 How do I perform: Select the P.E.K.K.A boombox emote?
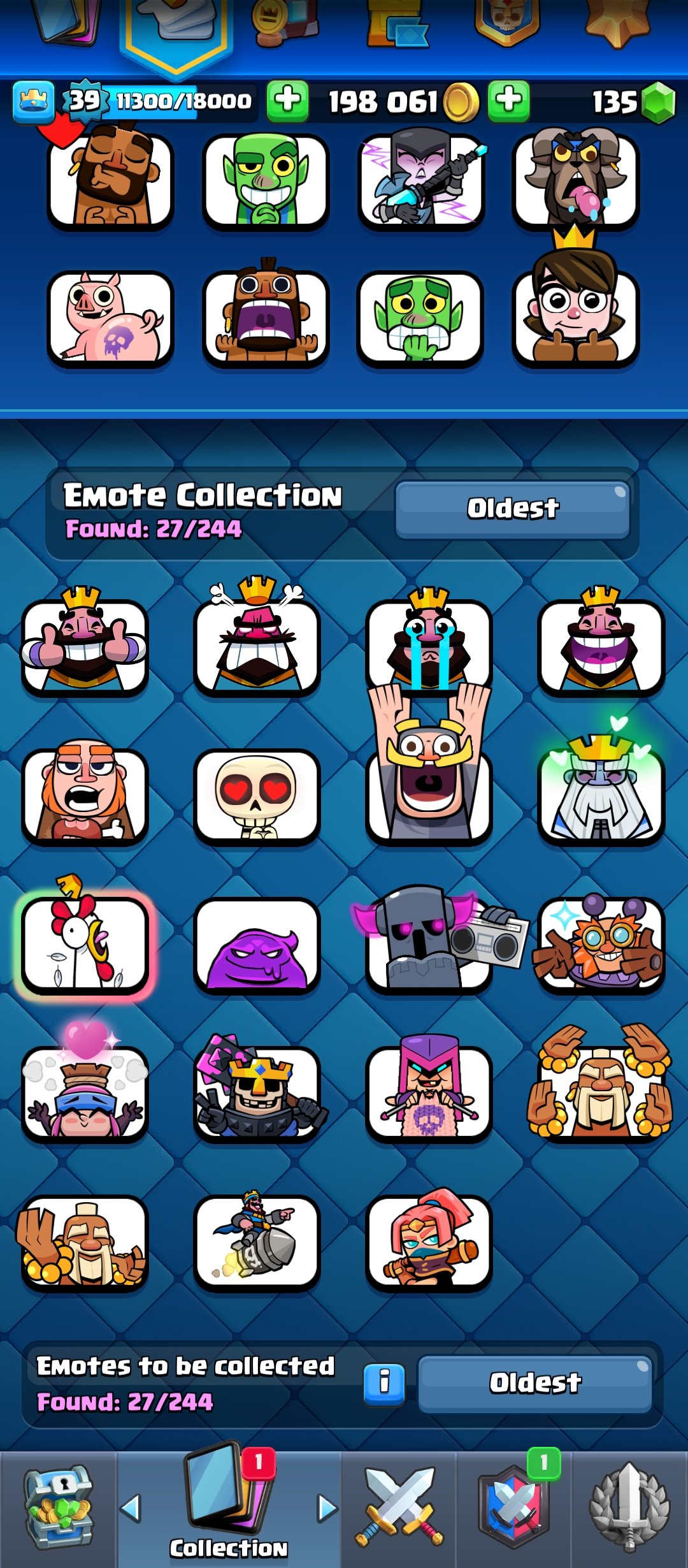coord(440,937)
